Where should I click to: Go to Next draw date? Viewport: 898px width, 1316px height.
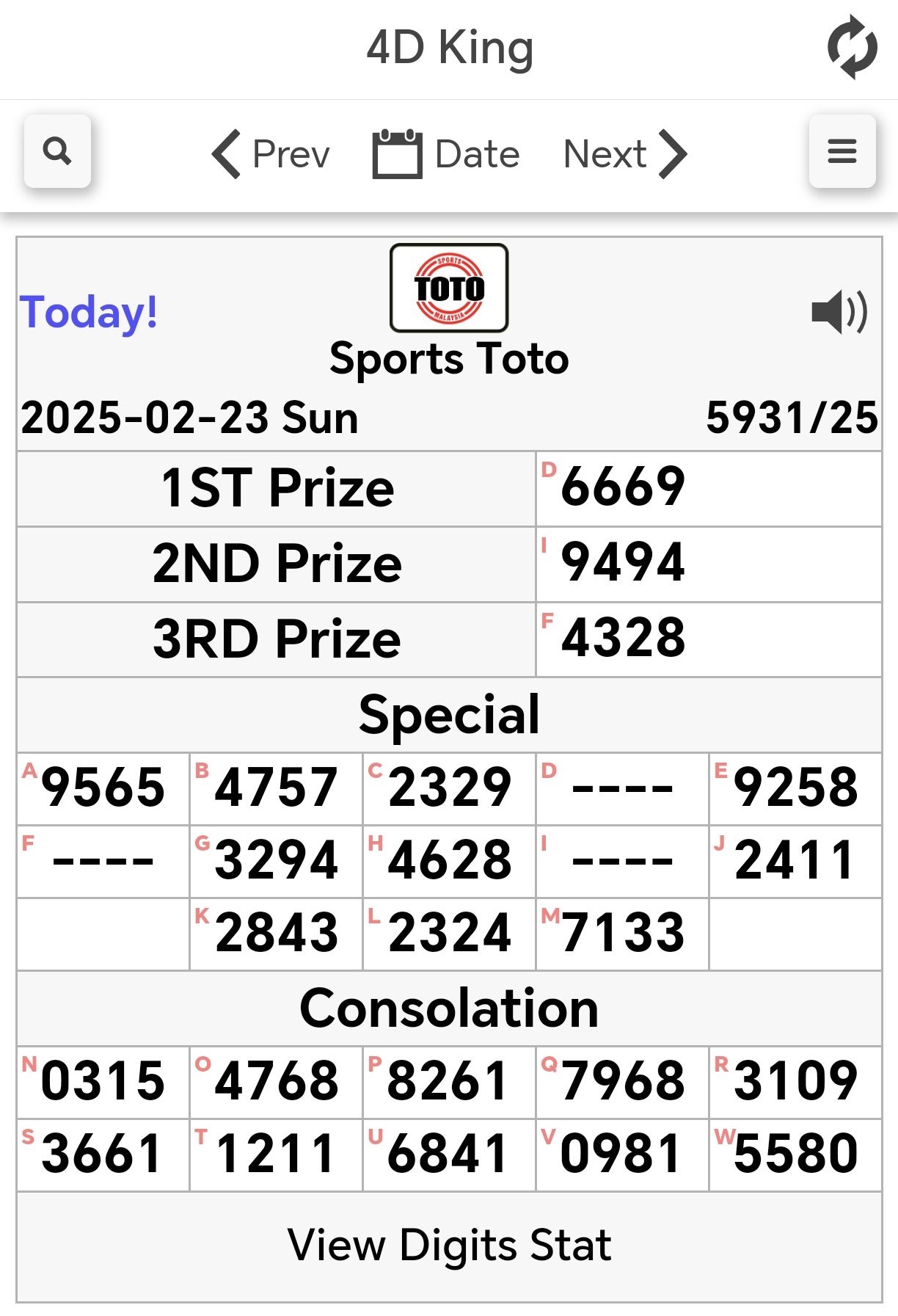coord(624,154)
